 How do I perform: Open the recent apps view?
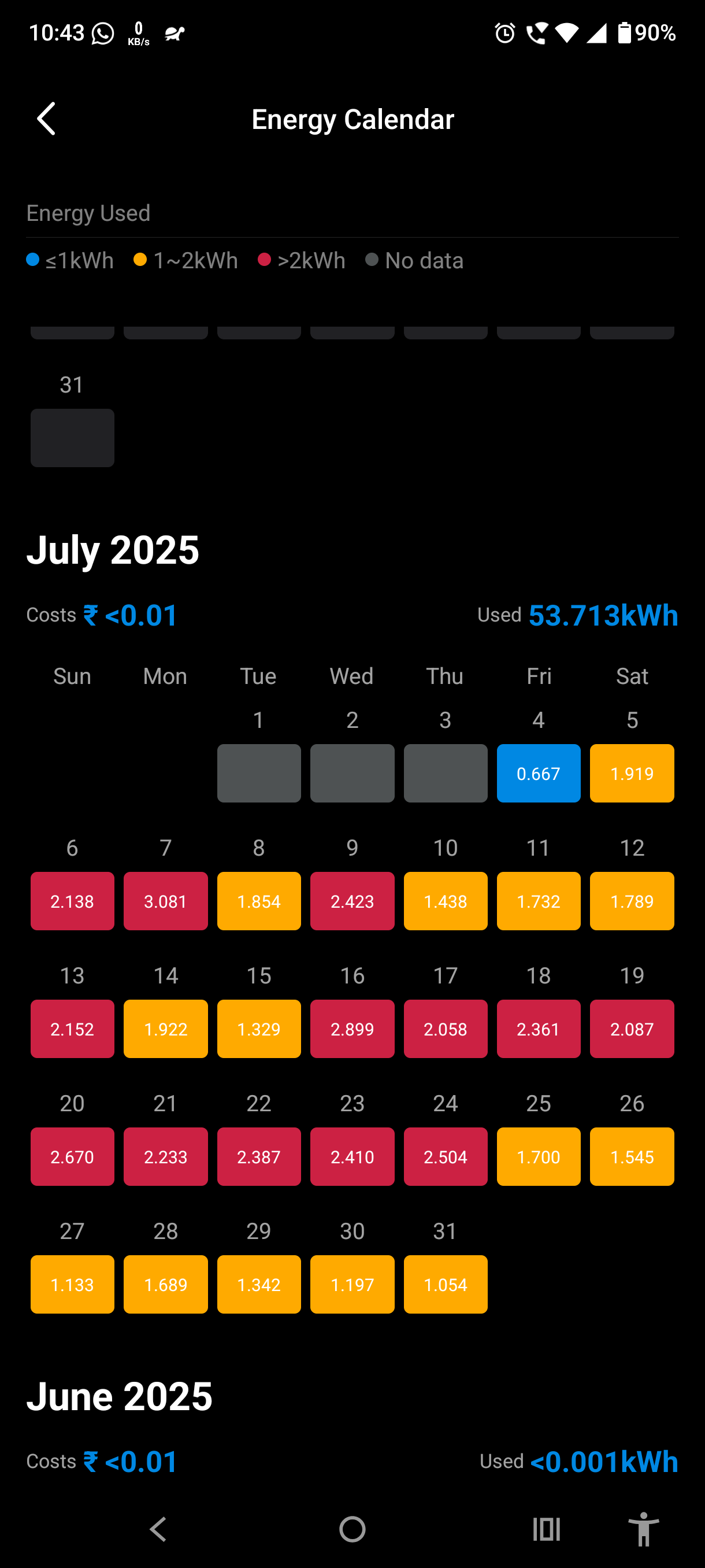pyautogui.click(x=546, y=1529)
